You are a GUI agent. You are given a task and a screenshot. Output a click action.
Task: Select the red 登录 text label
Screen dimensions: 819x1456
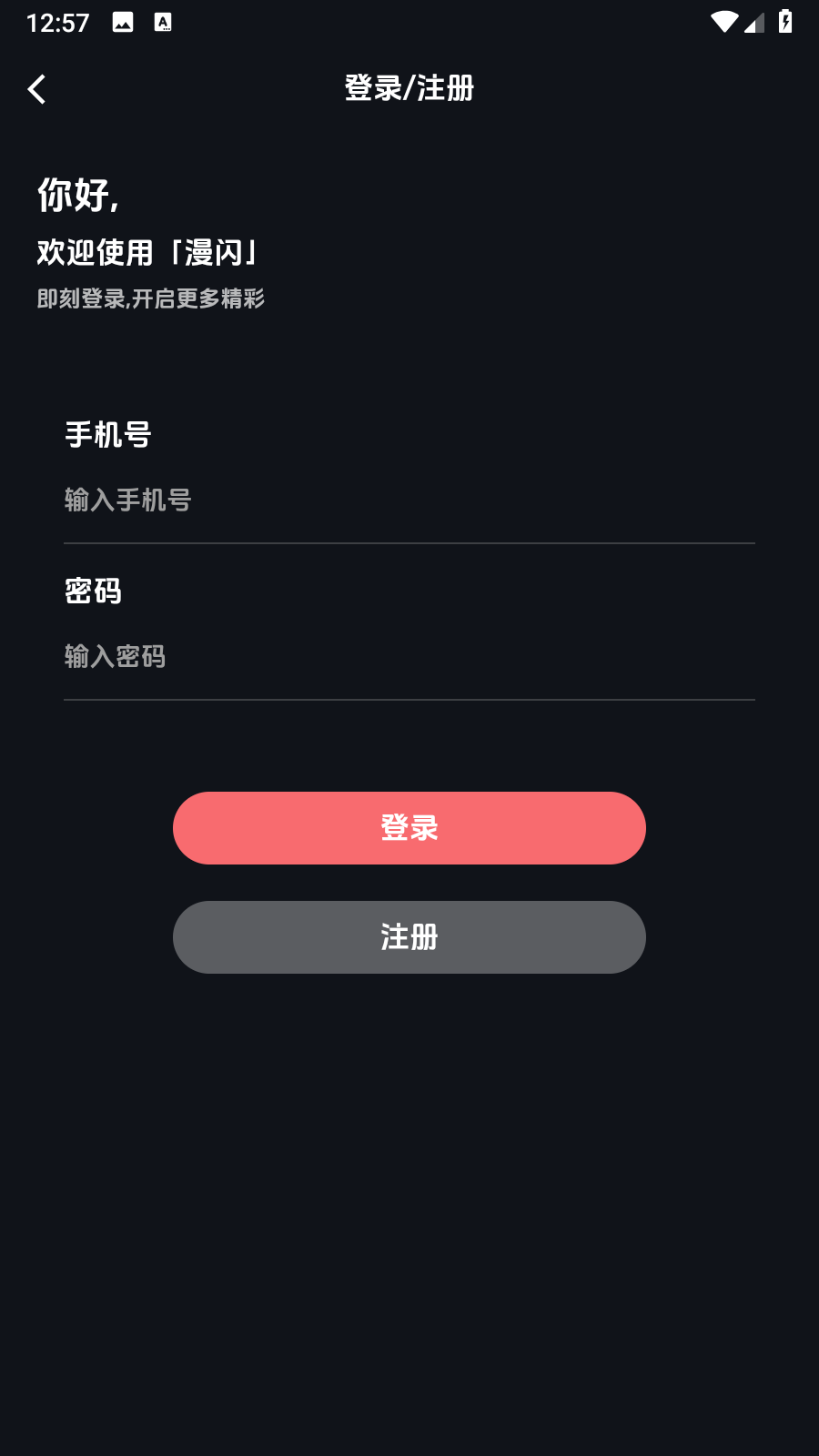tap(409, 827)
